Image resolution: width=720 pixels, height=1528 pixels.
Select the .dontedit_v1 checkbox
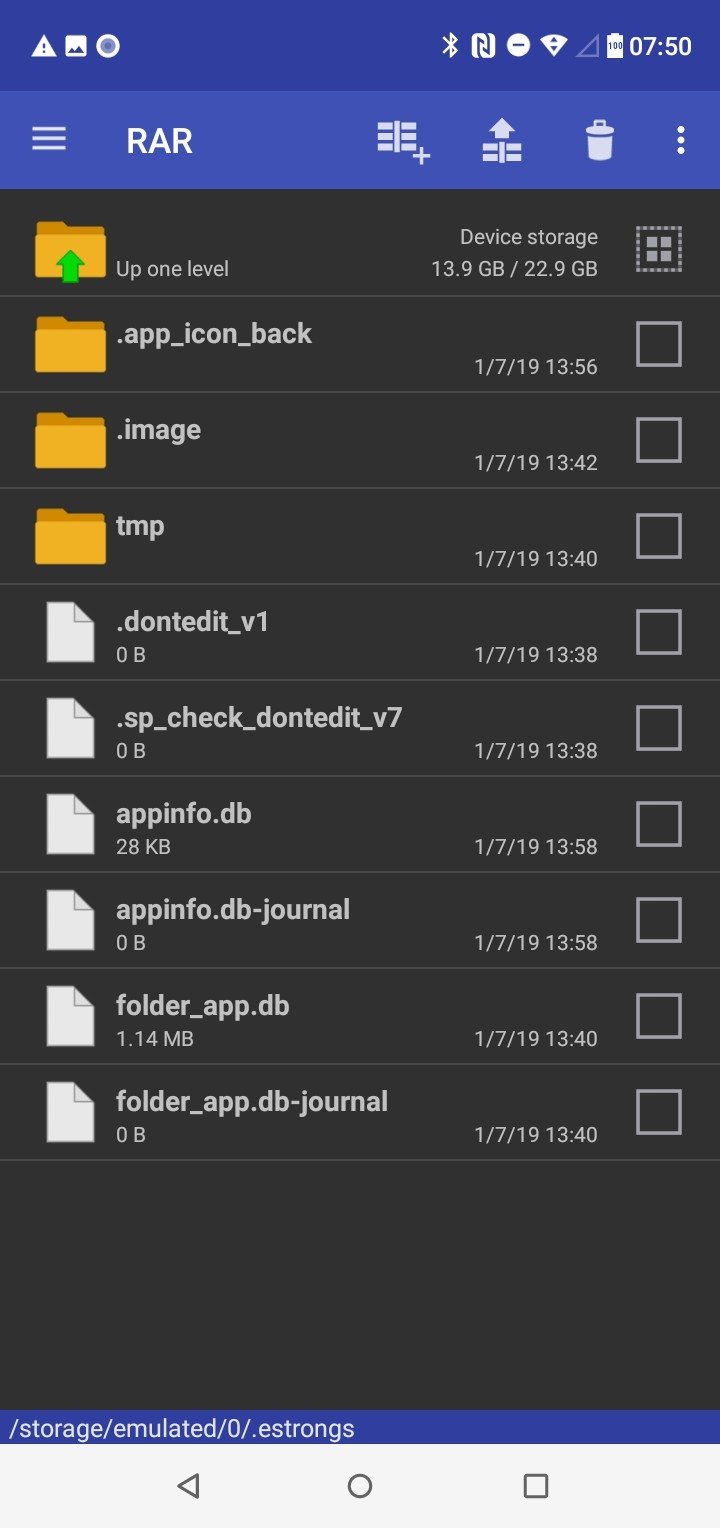pyautogui.click(x=659, y=632)
